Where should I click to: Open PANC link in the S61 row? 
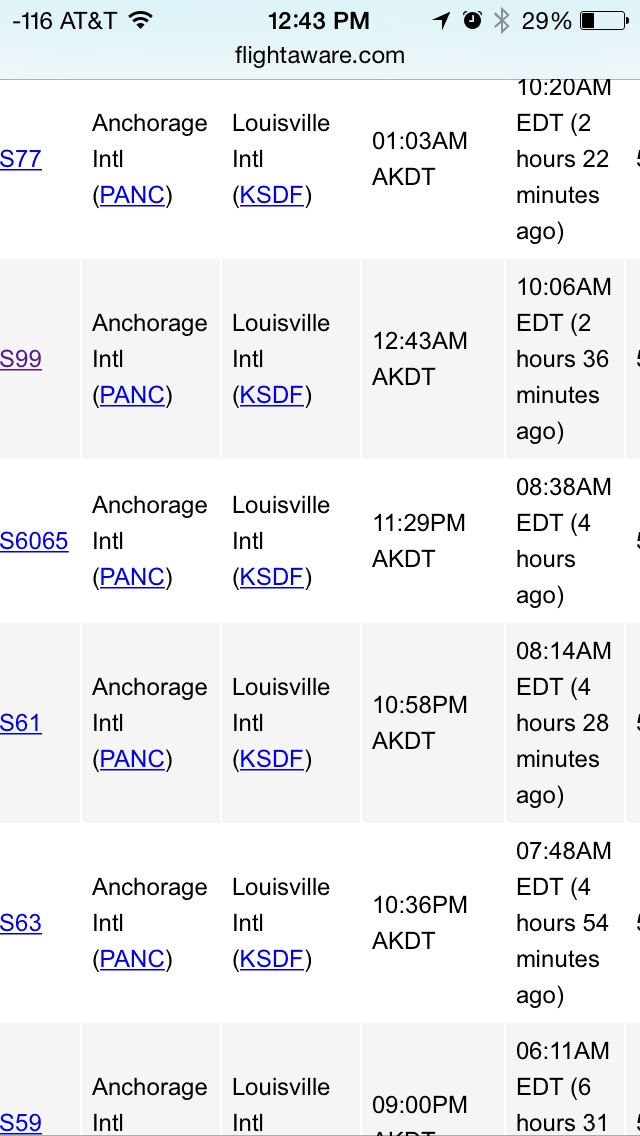pyautogui.click(x=133, y=759)
